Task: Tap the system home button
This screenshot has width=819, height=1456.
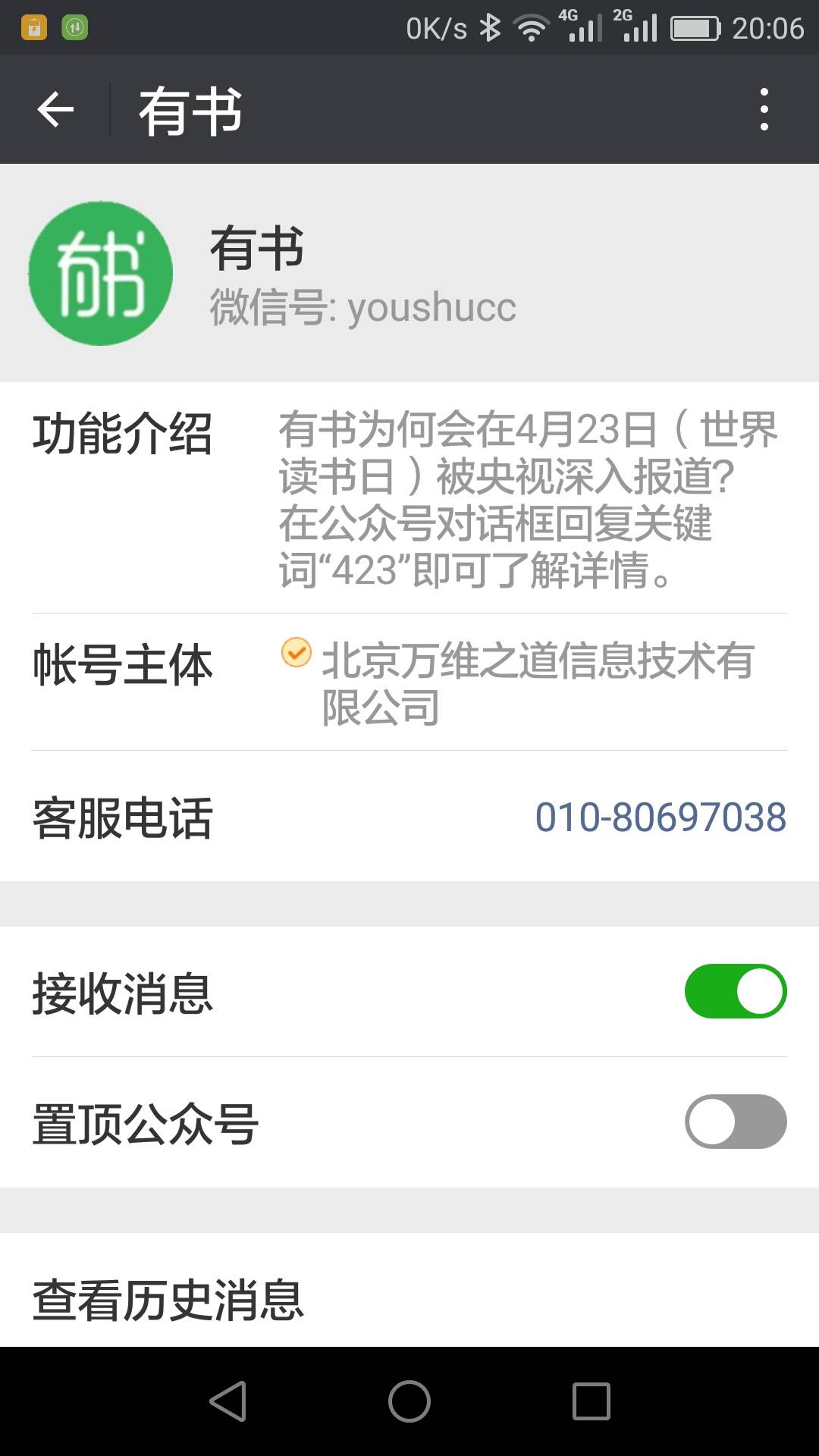Action: pyautogui.click(x=409, y=1401)
